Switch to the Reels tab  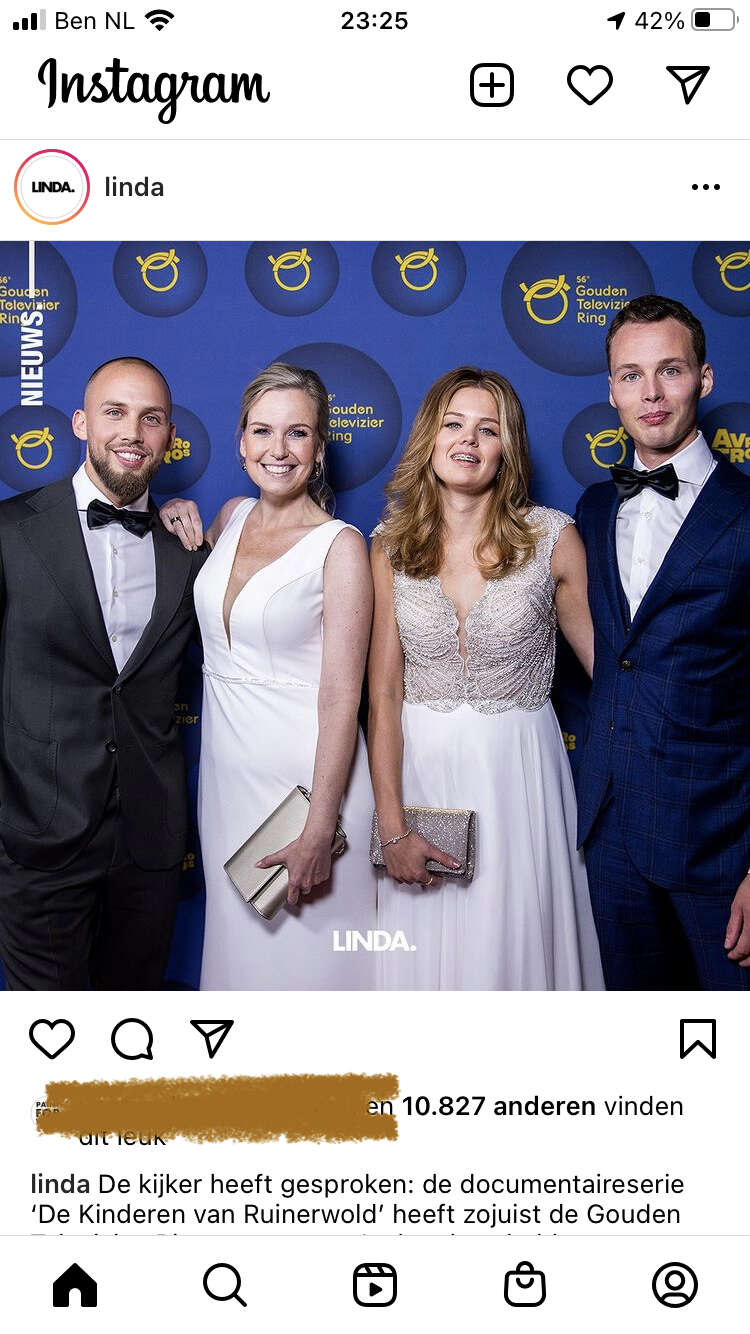375,1285
